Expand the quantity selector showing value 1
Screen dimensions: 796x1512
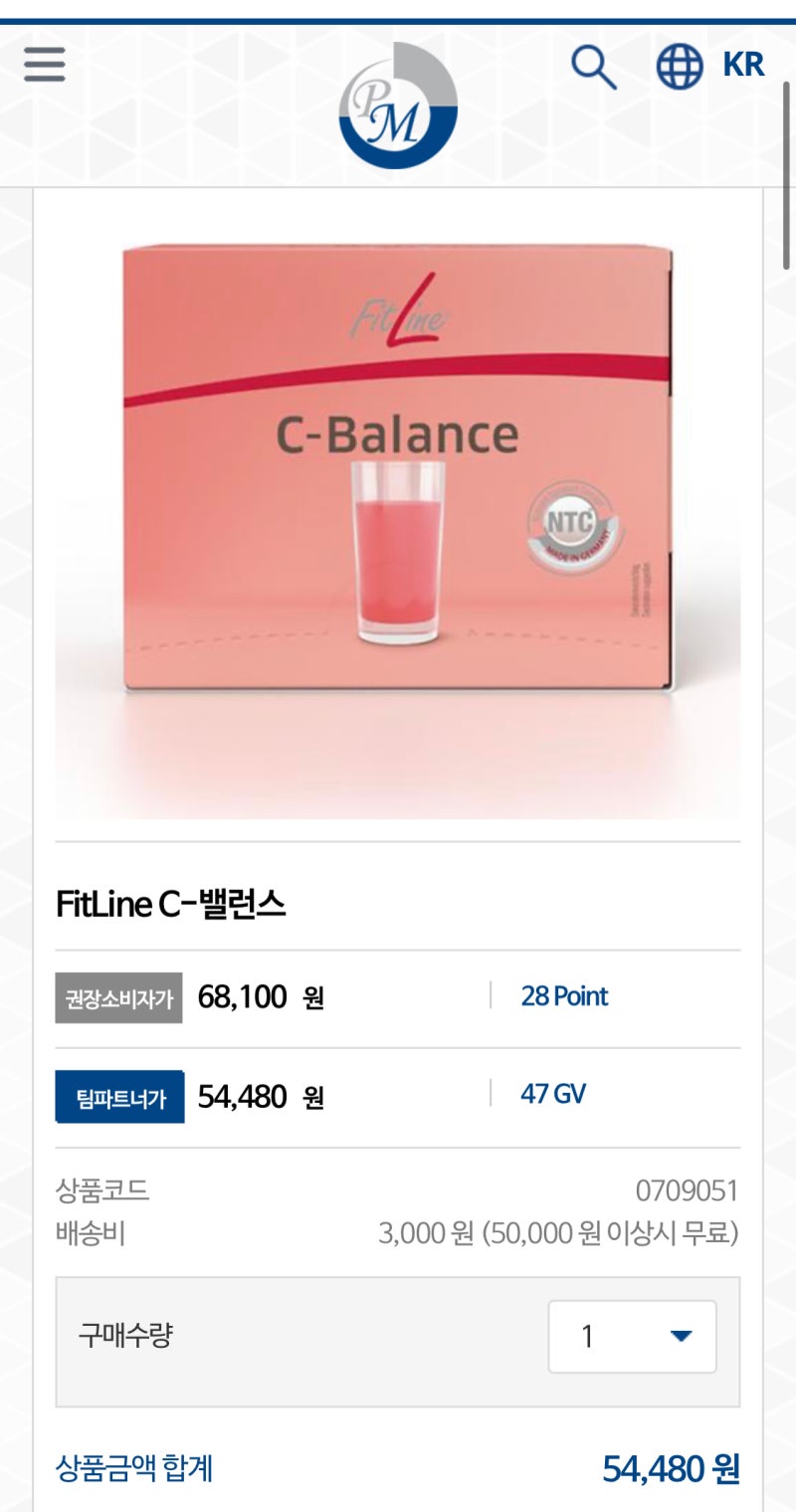pyautogui.click(x=631, y=1337)
